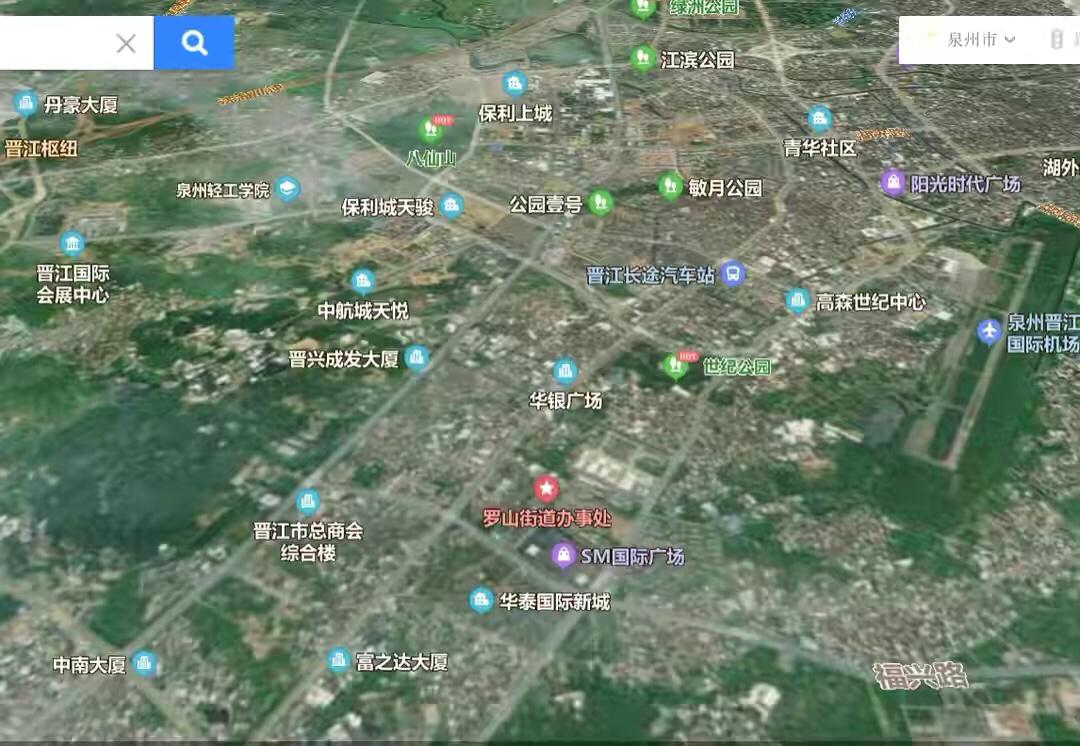Tap the blue search magnifier button
The image size is (1080, 746).
195,43
